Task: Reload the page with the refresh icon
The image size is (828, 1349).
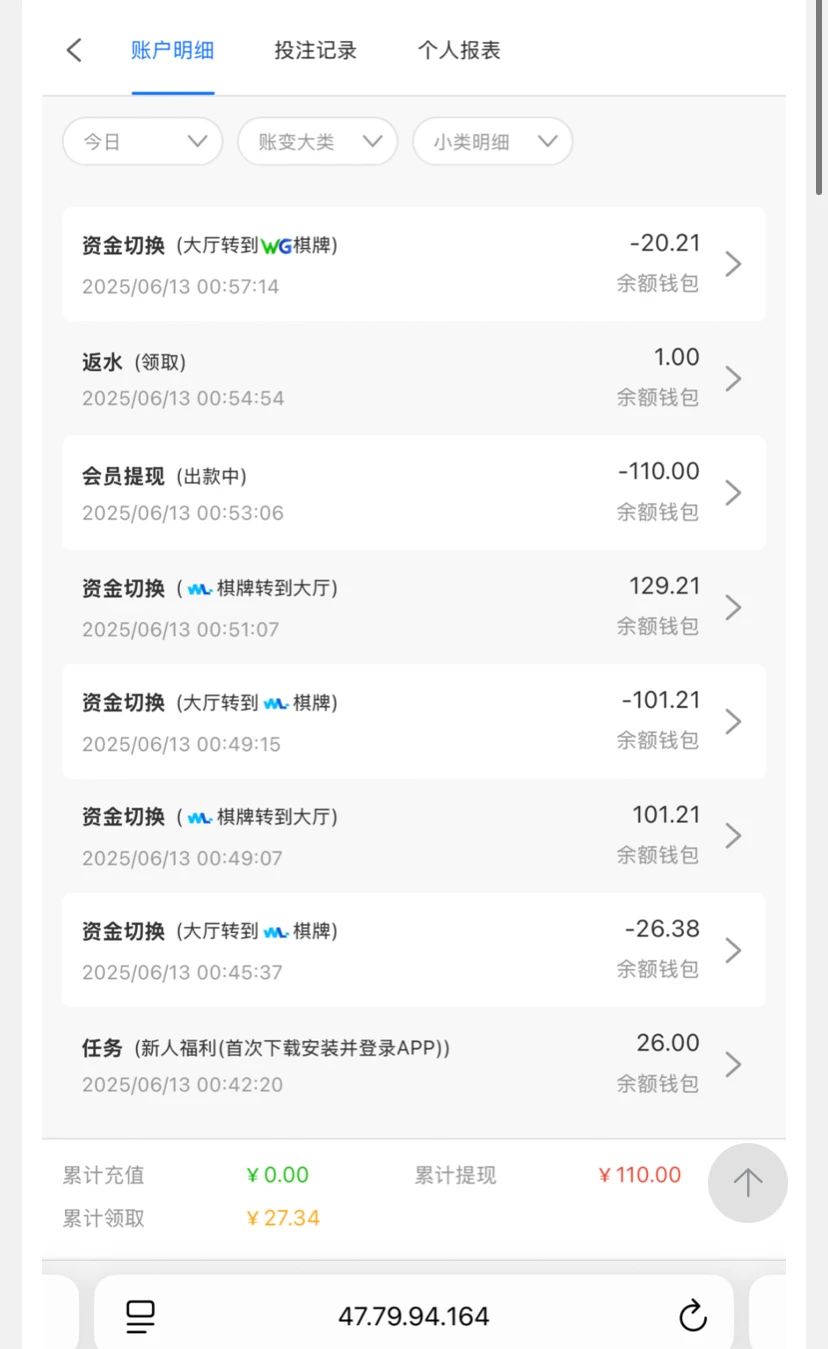Action: click(692, 1316)
